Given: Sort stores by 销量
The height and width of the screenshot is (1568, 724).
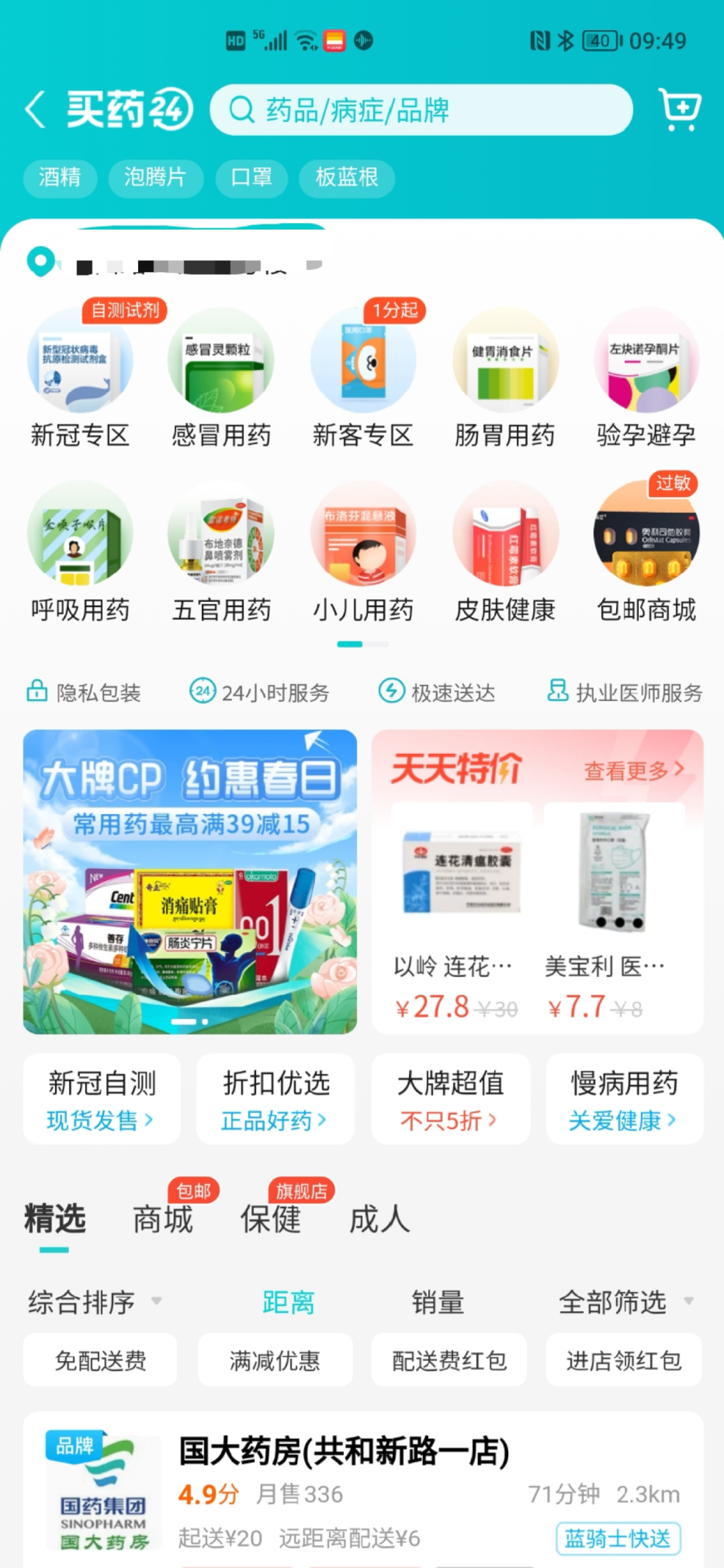Looking at the screenshot, I should click(438, 1302).
